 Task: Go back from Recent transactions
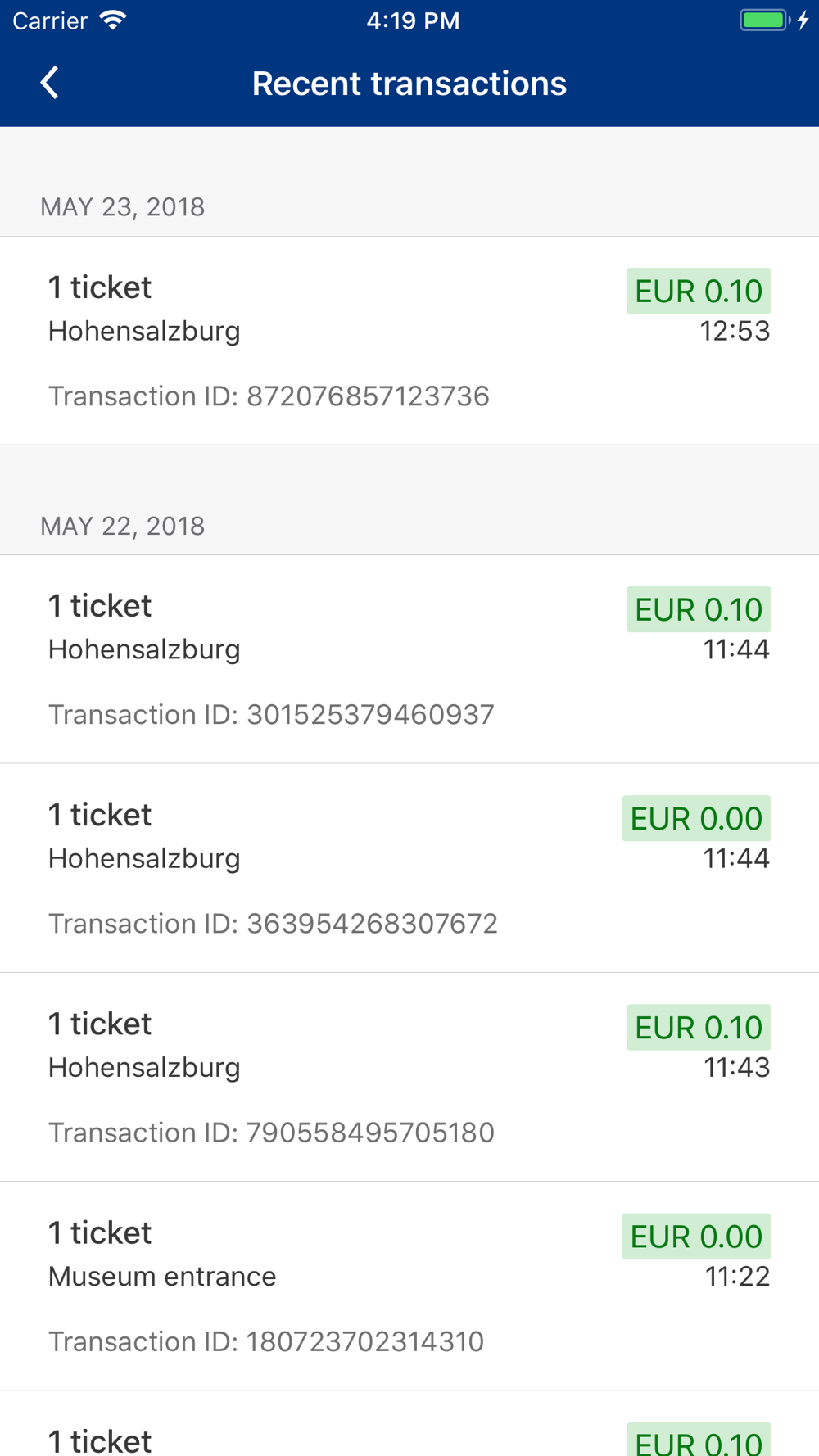click(x=49, y=83)
